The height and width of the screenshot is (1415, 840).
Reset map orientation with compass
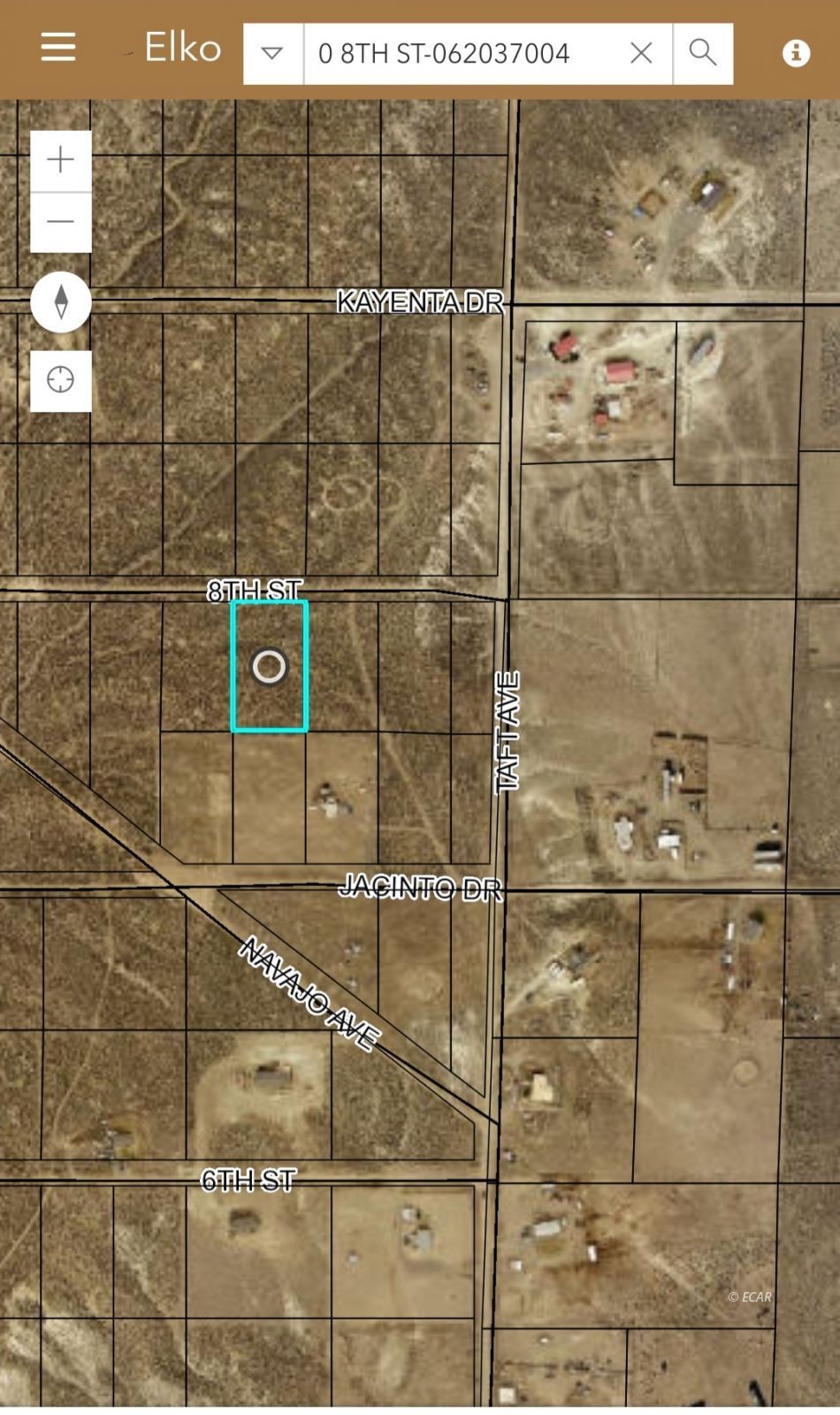tap(61, 302)
